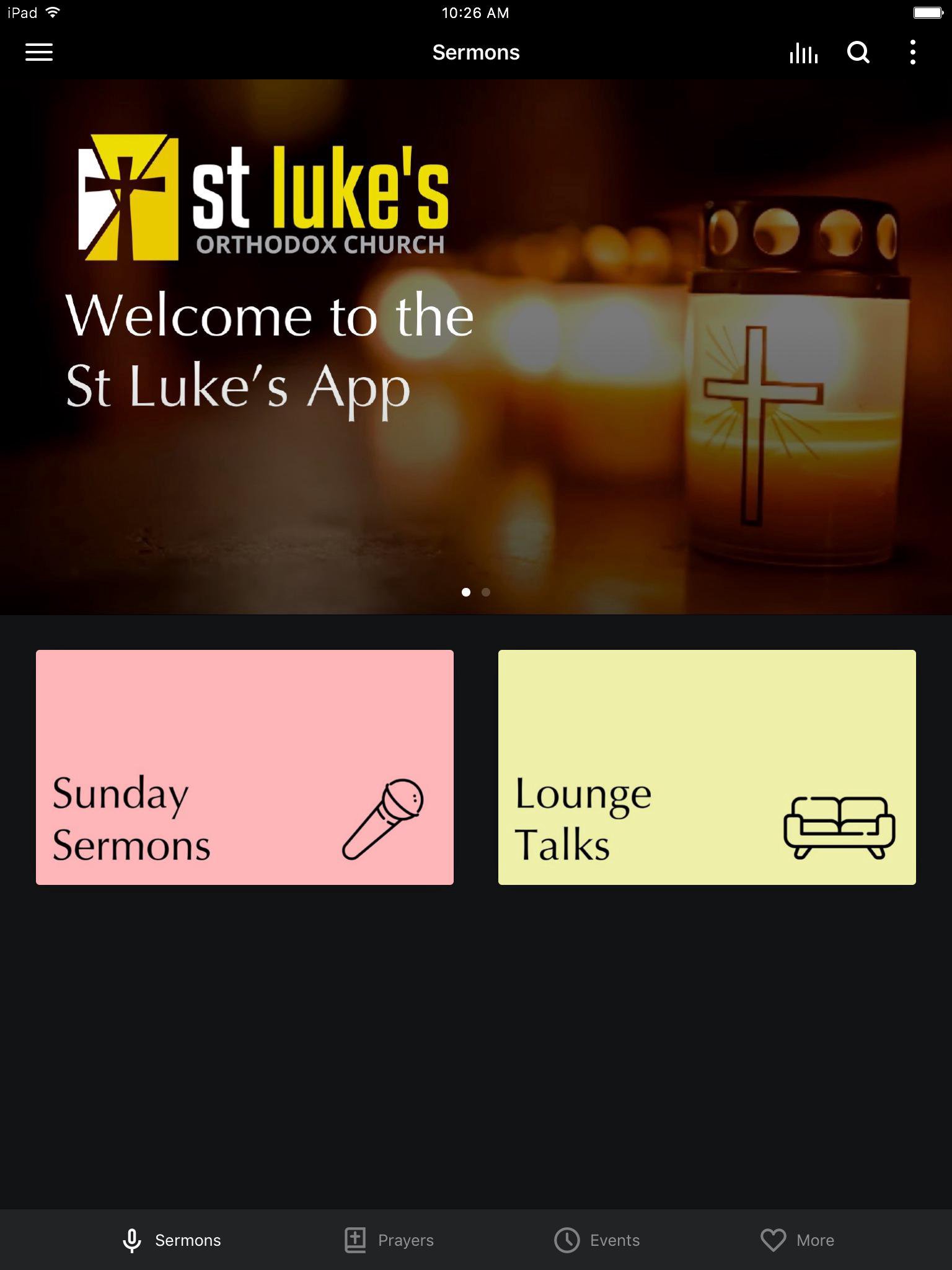Open the hamburger drawer menu
952x1270 pixels.
[x=38, y=52]
